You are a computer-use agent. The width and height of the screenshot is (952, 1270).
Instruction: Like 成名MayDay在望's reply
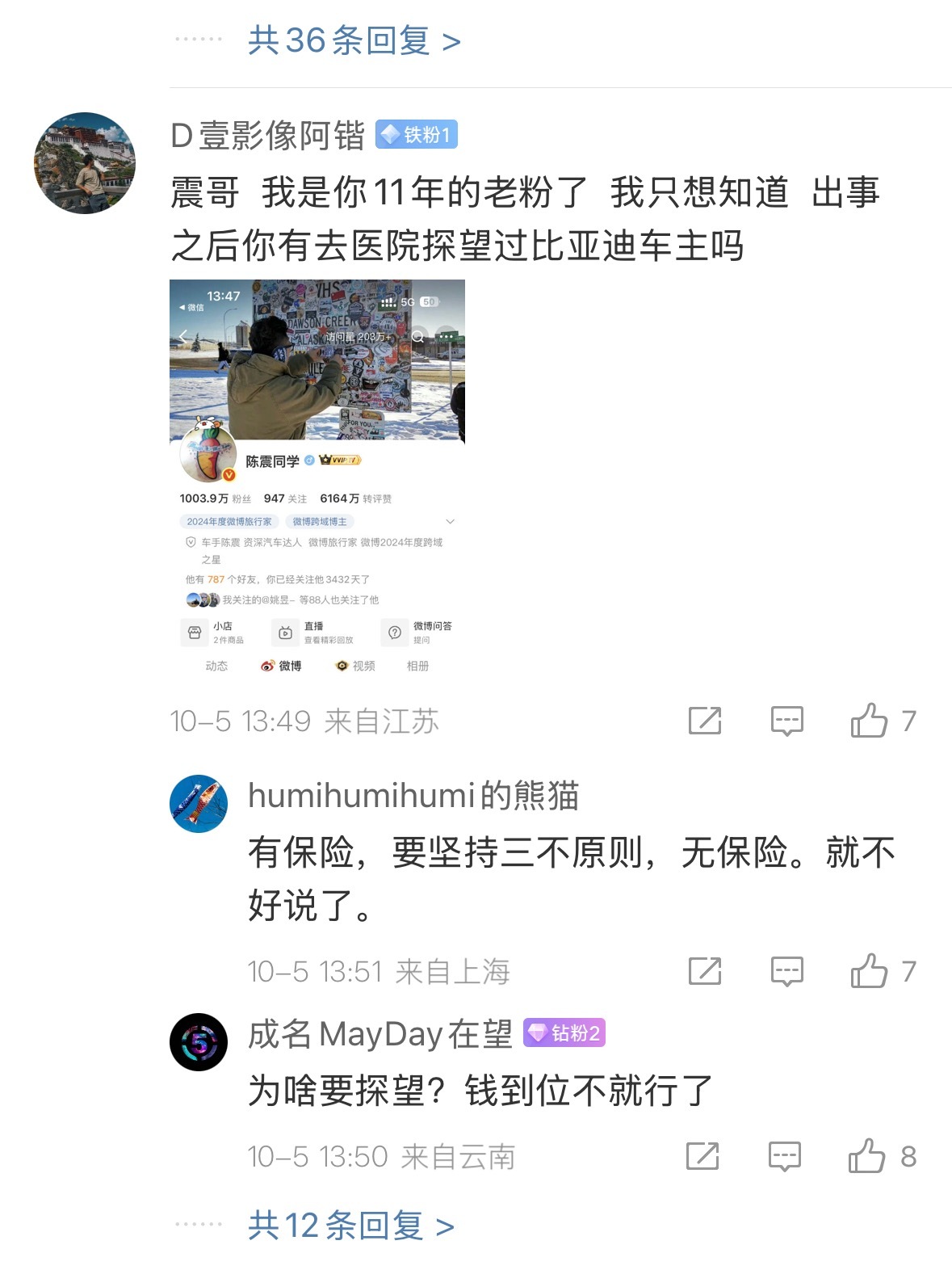click(x=867, y=1156)
